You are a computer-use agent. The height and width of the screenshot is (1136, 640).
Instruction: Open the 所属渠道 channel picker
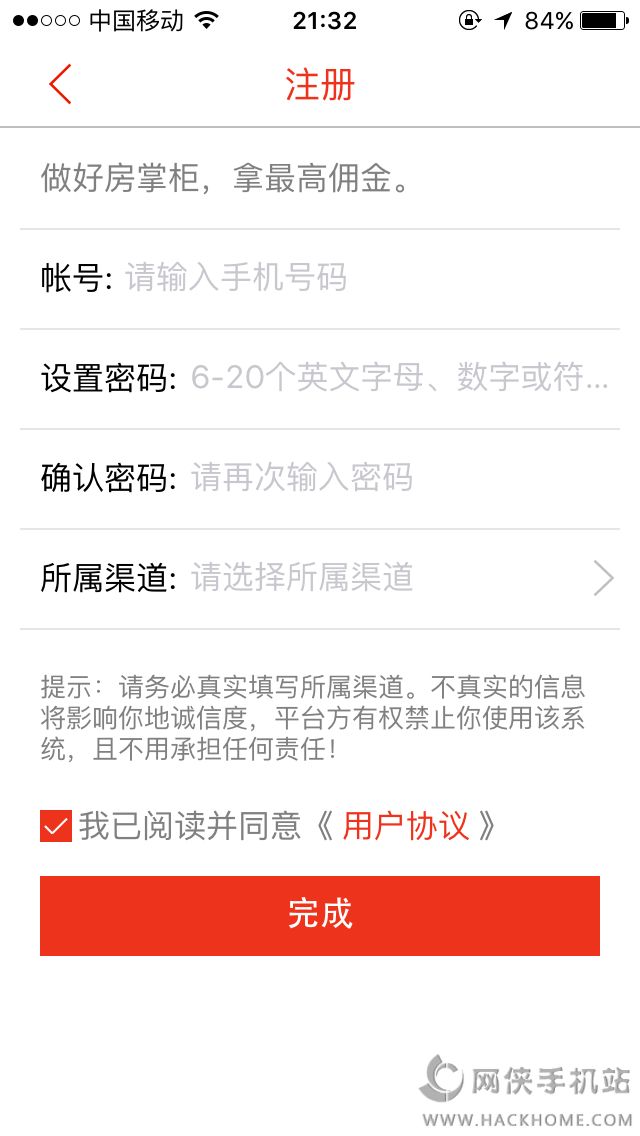pos(400,578)
